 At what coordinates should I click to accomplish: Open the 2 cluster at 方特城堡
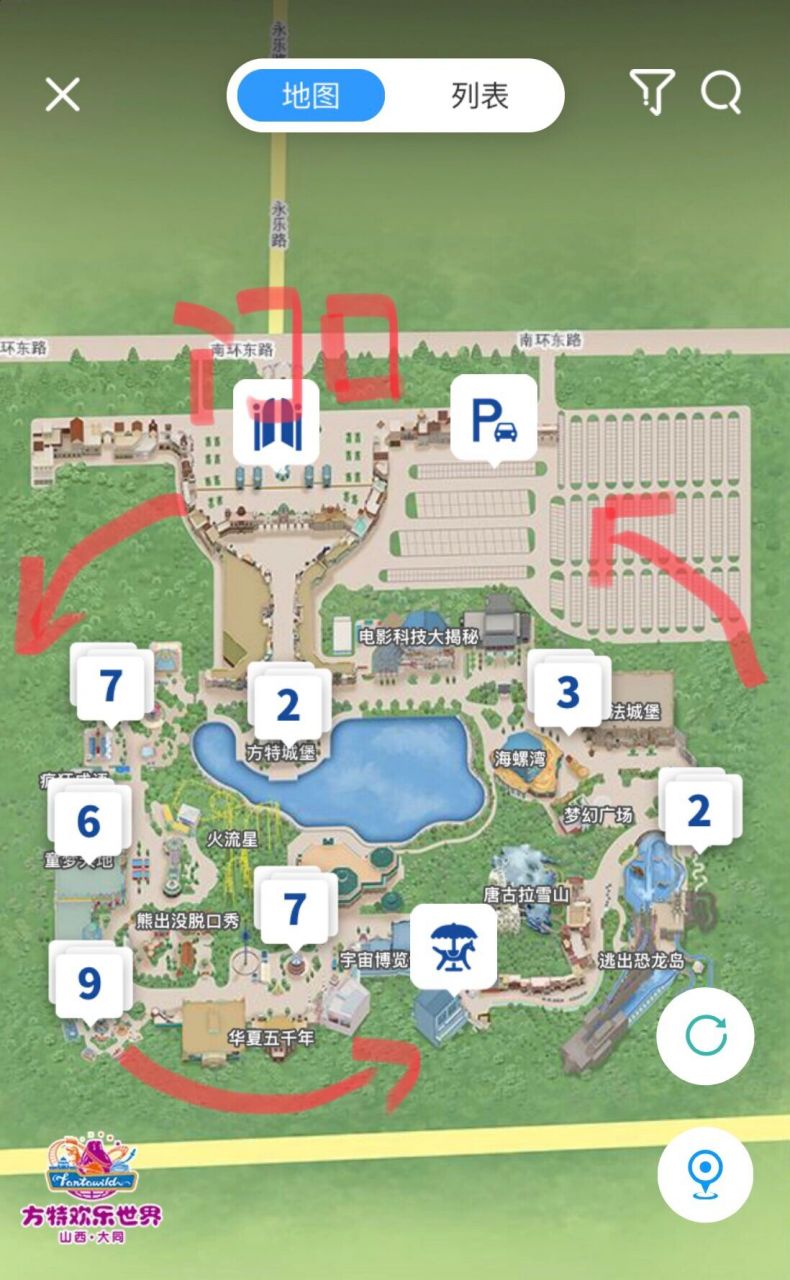pyautogui.click(x=288, y=705)
